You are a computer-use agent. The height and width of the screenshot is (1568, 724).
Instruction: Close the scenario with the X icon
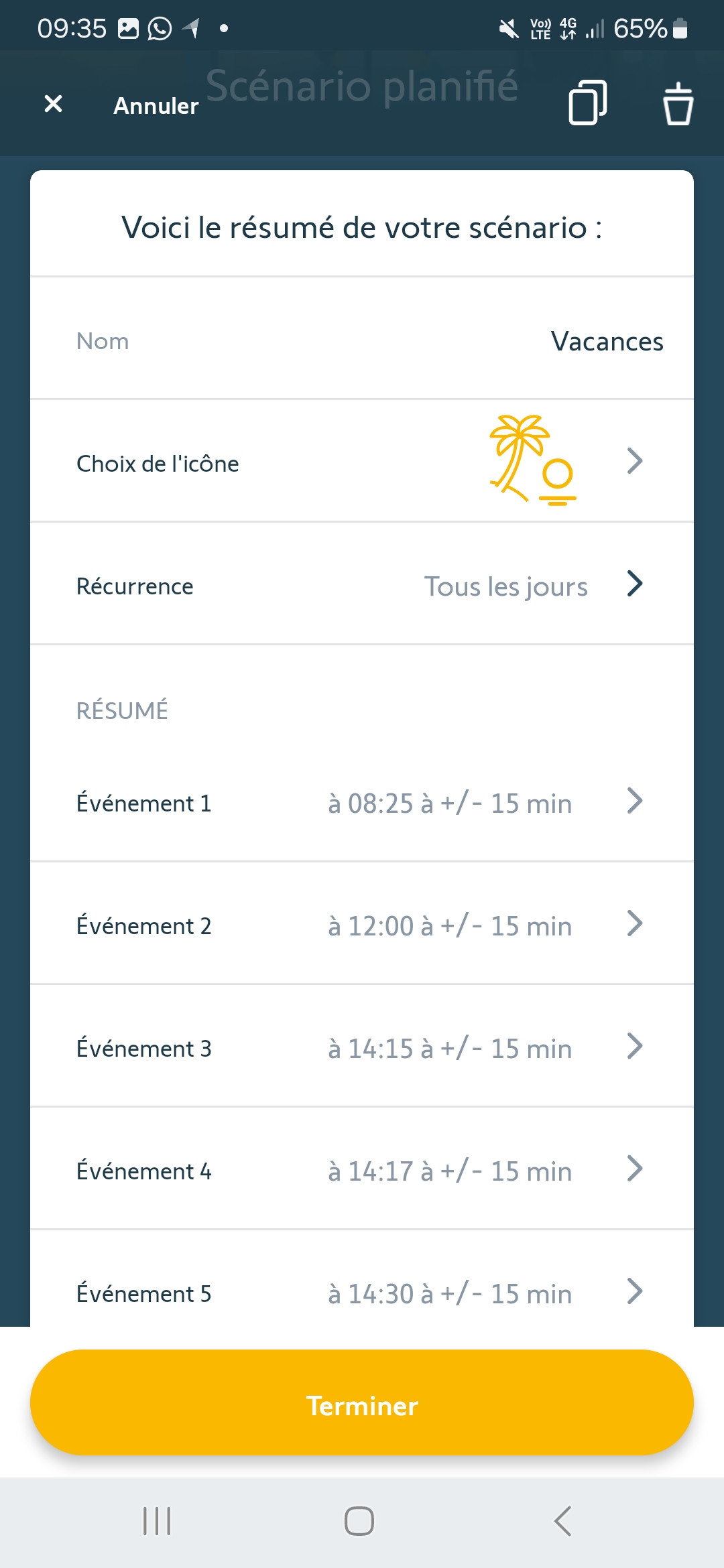[x=53, y=104]
